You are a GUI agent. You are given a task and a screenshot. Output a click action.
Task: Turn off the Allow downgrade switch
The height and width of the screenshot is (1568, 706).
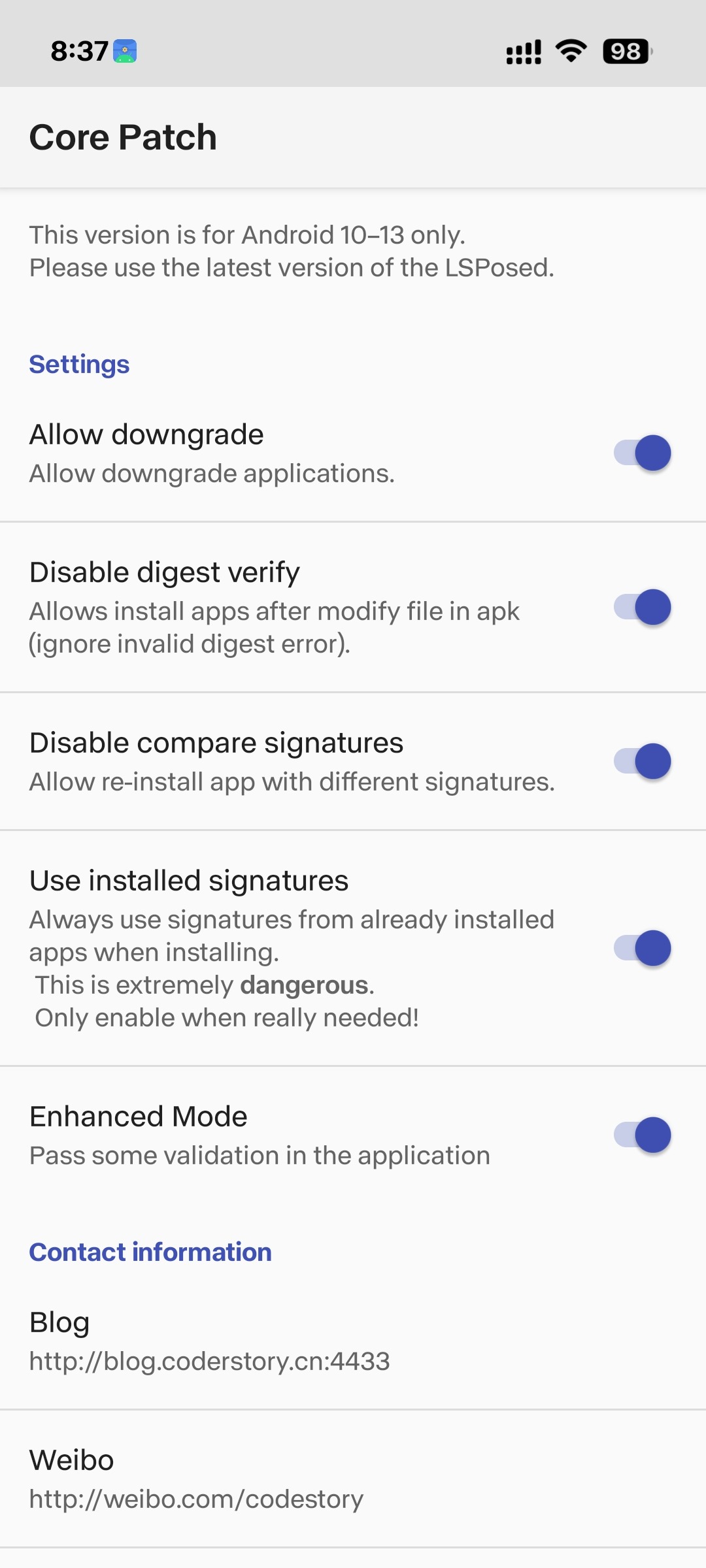pos(643,453)
